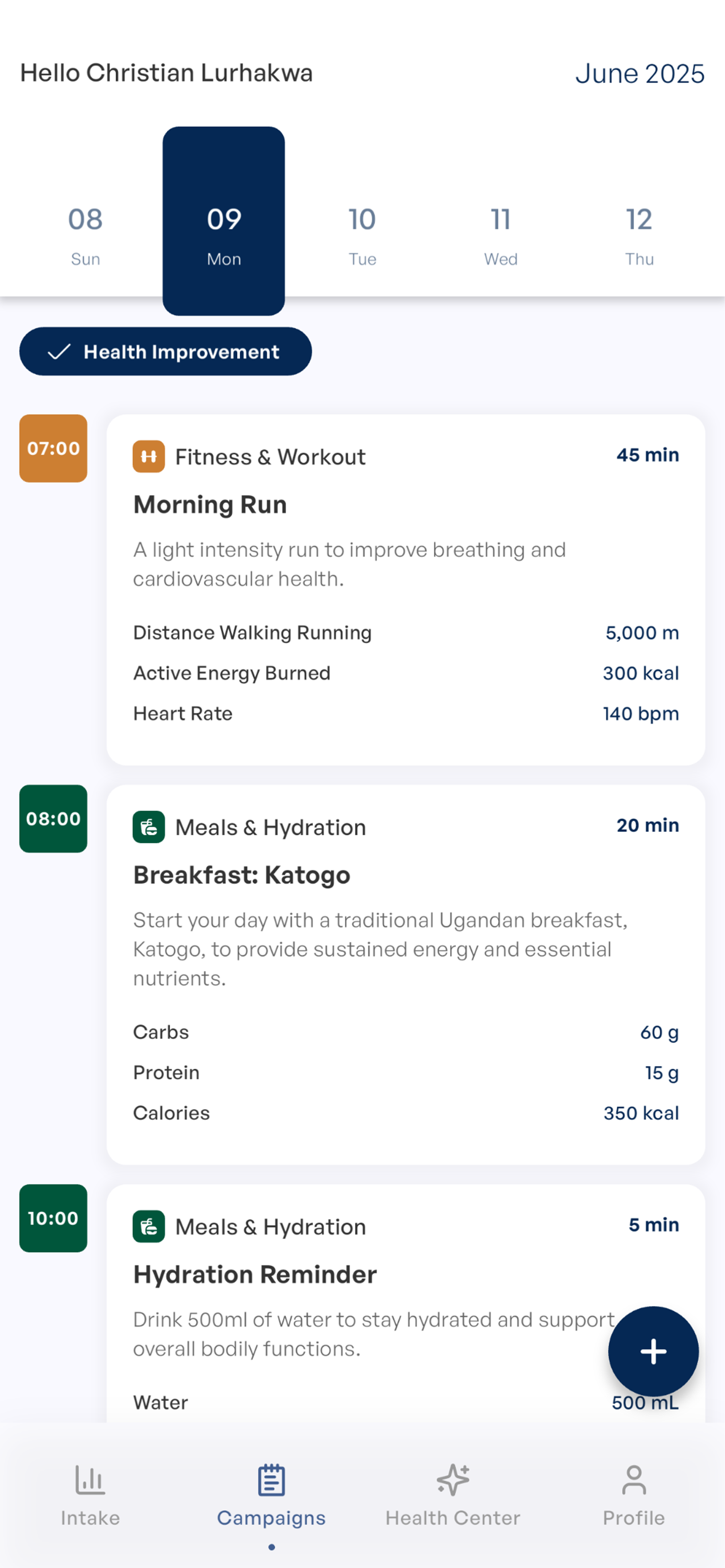
Task: Switch to the Campaigns tab
Action: [x=271, y=1495]
